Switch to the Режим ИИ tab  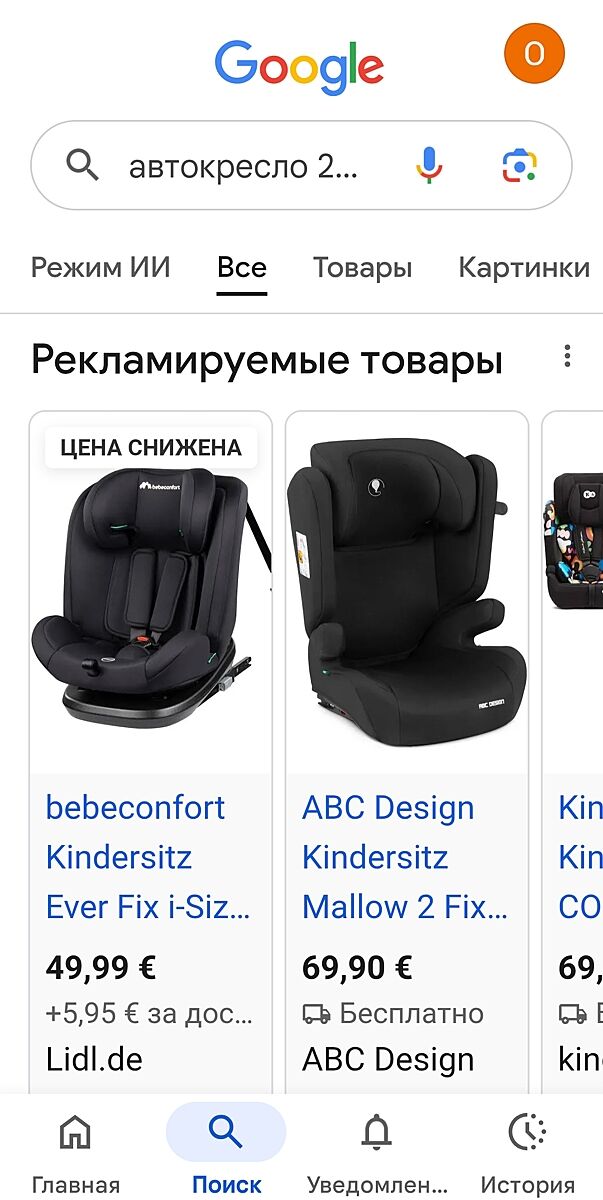[101, 267]
